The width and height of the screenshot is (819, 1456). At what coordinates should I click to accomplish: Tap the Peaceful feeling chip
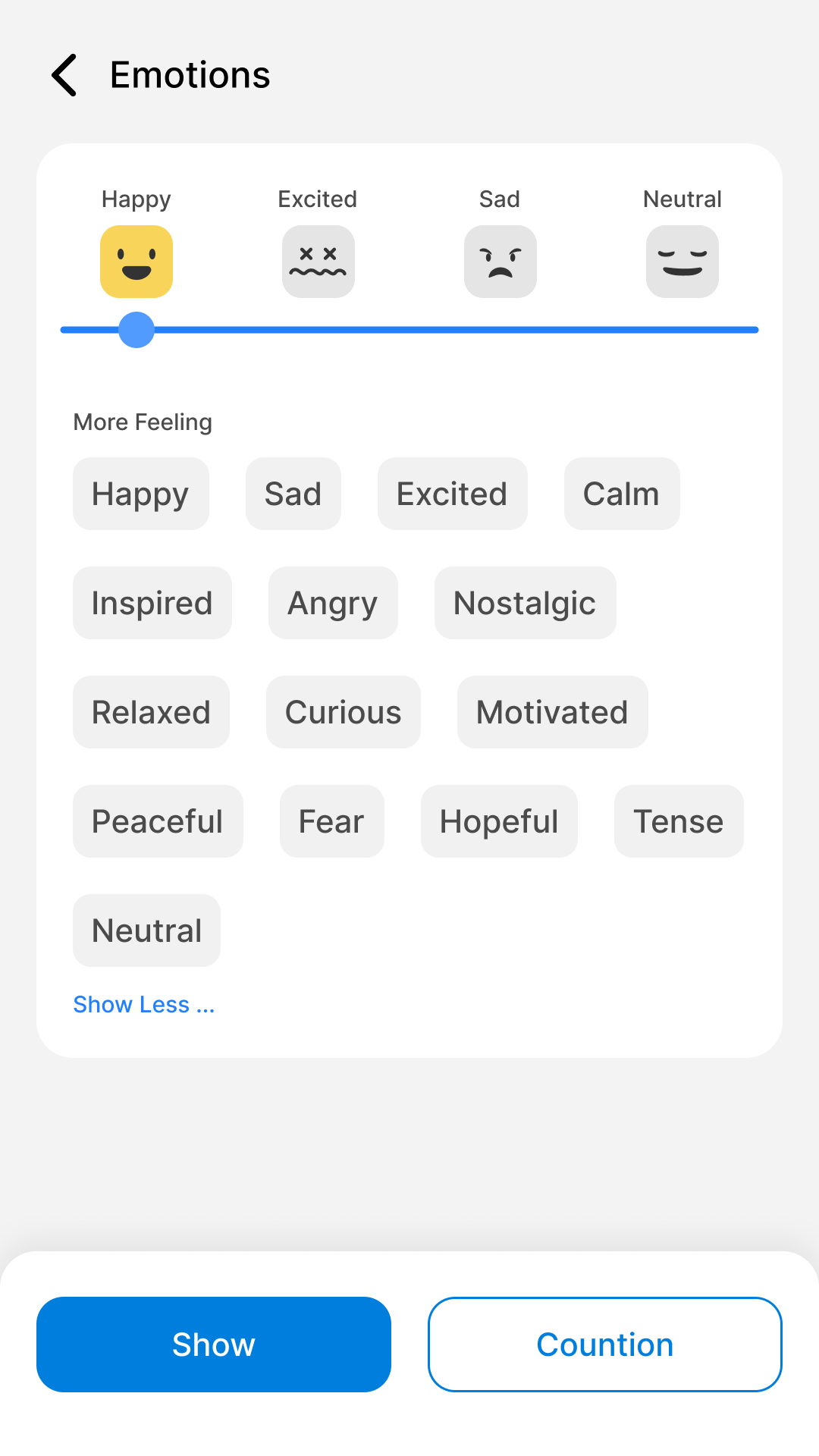point(158,821)
